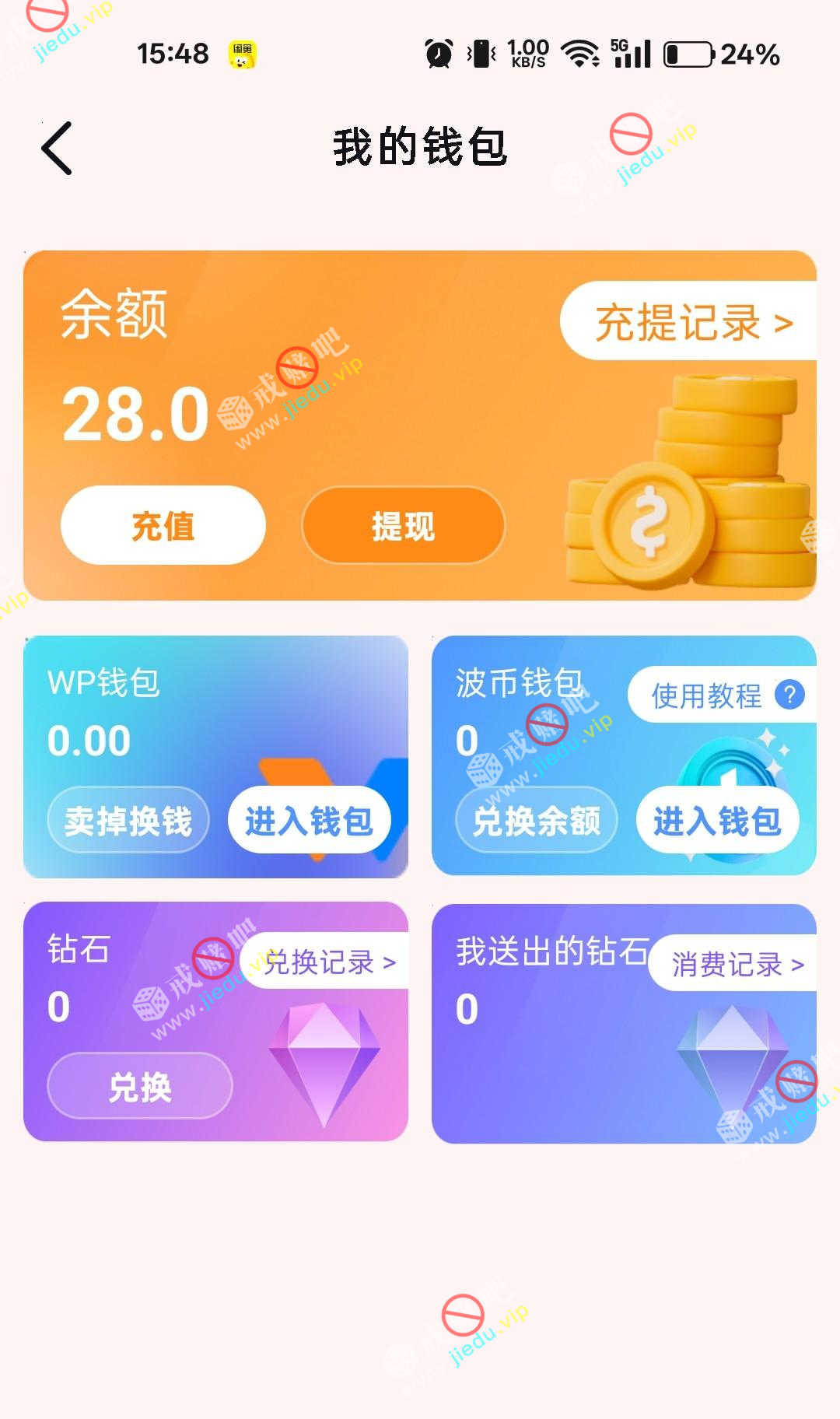This screenshot has height=1419, width=840.
Task: Open 使用教程 tutorial for 波币钱包
Action: (723, 695)
